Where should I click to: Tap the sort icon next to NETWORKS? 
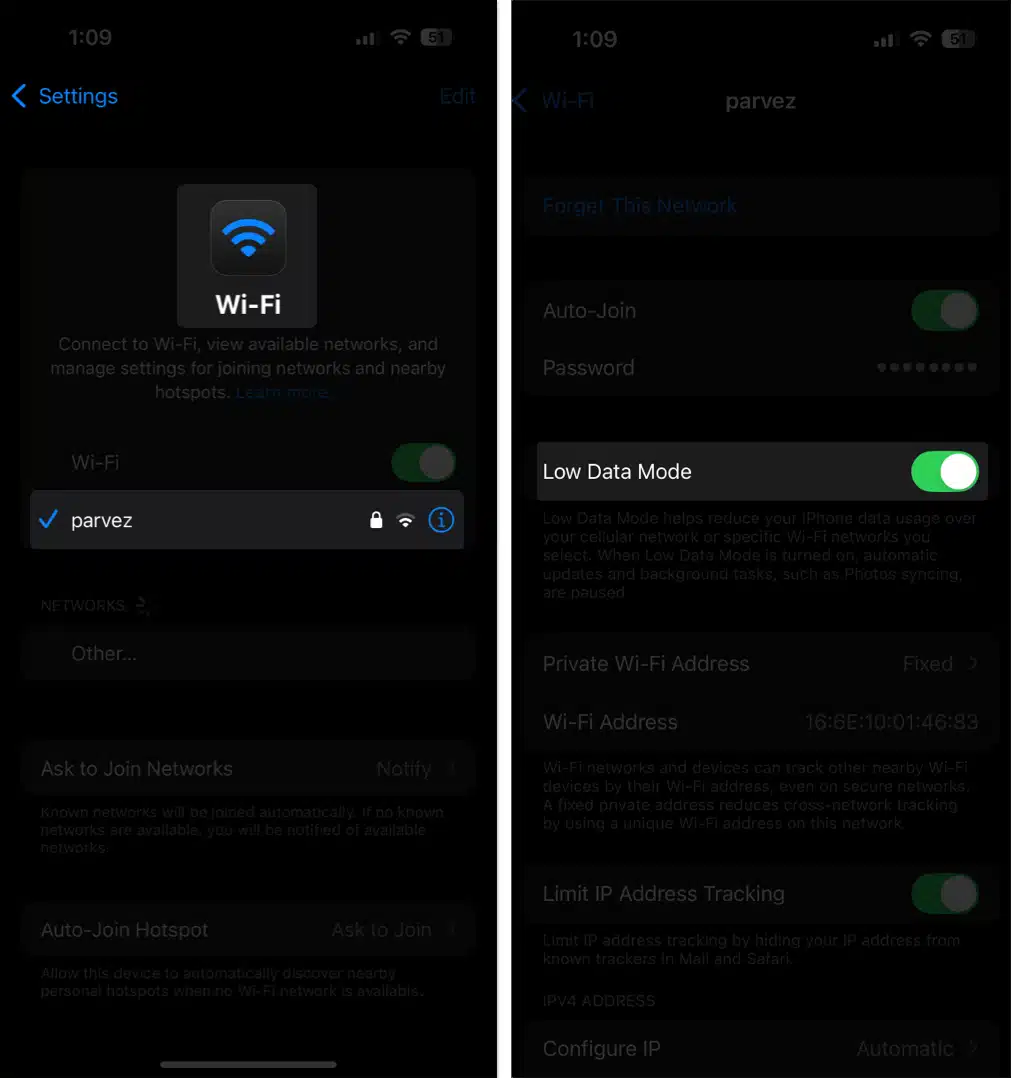[x=143, y=605]
